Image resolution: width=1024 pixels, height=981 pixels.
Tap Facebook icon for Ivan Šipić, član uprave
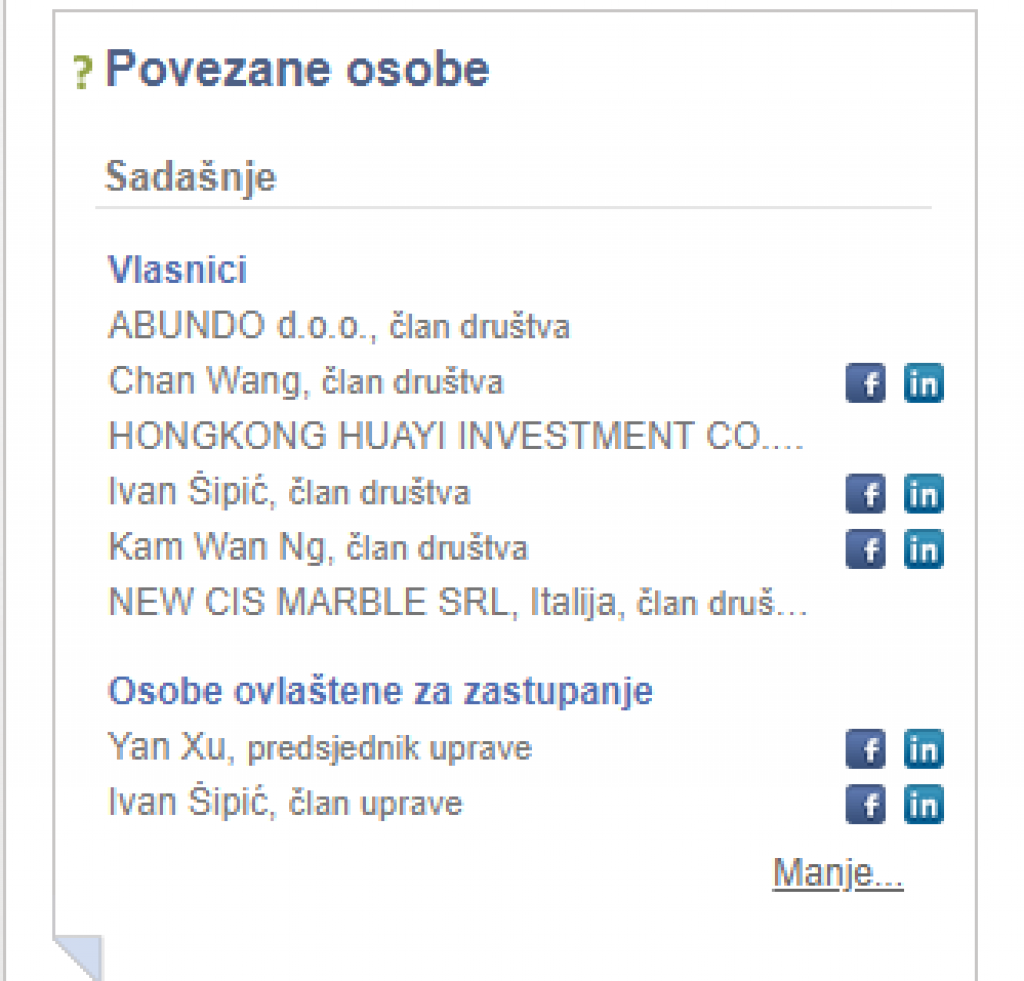pos(865,805)
